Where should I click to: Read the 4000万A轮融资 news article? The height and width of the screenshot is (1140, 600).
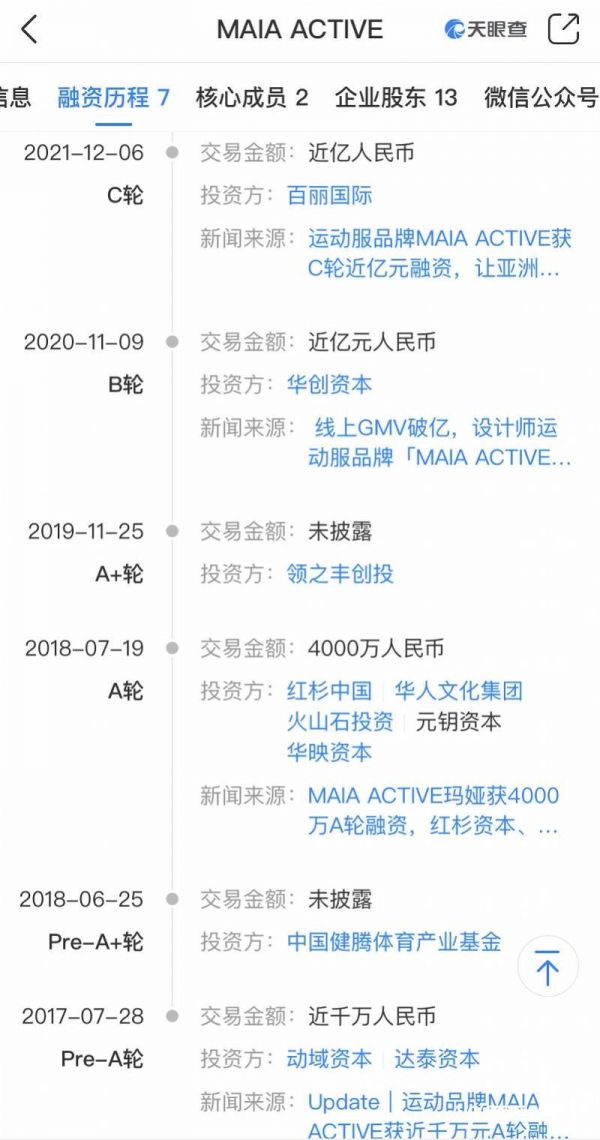433,811
